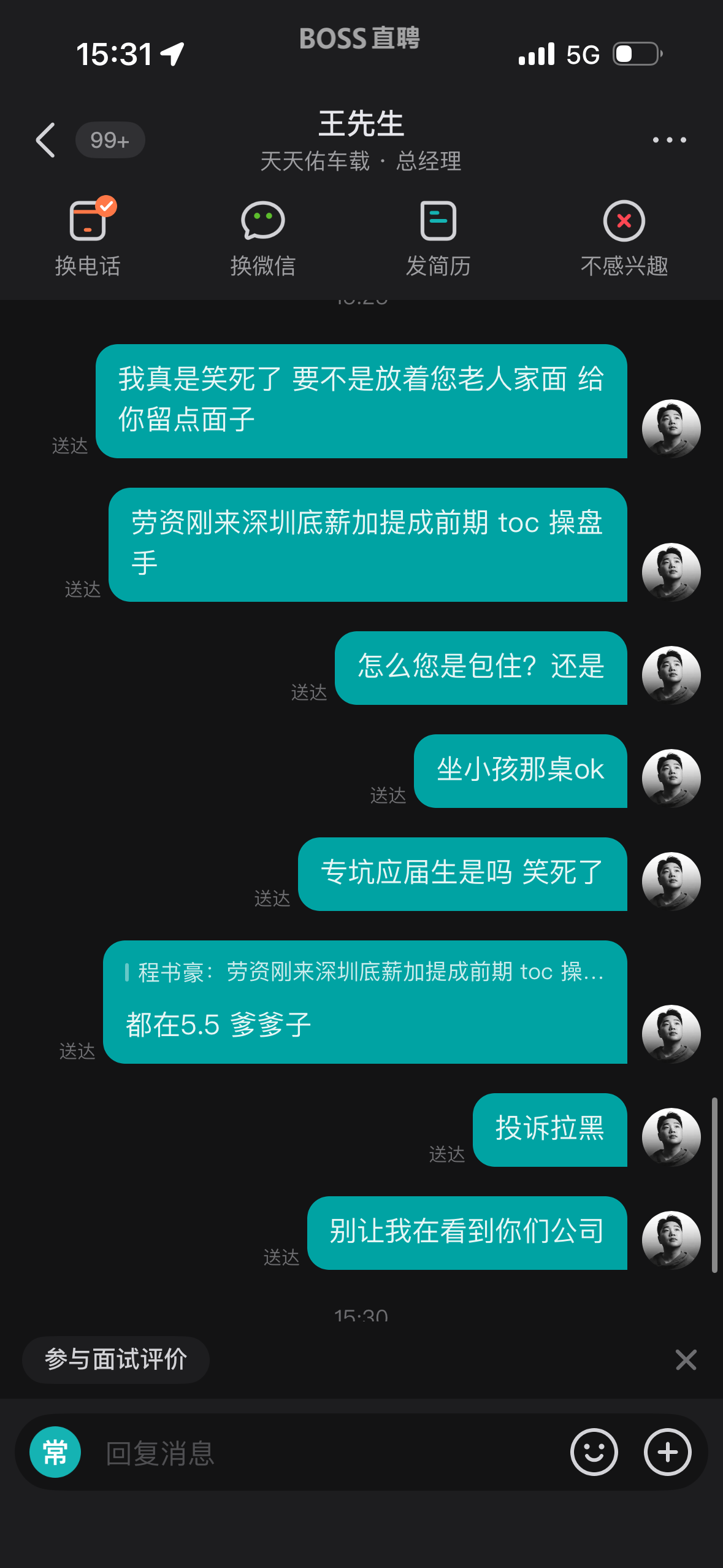The width and height of the screenshot is (723, 1568).
Task: Open the emoji picker
Action: tap(594, 1452)
